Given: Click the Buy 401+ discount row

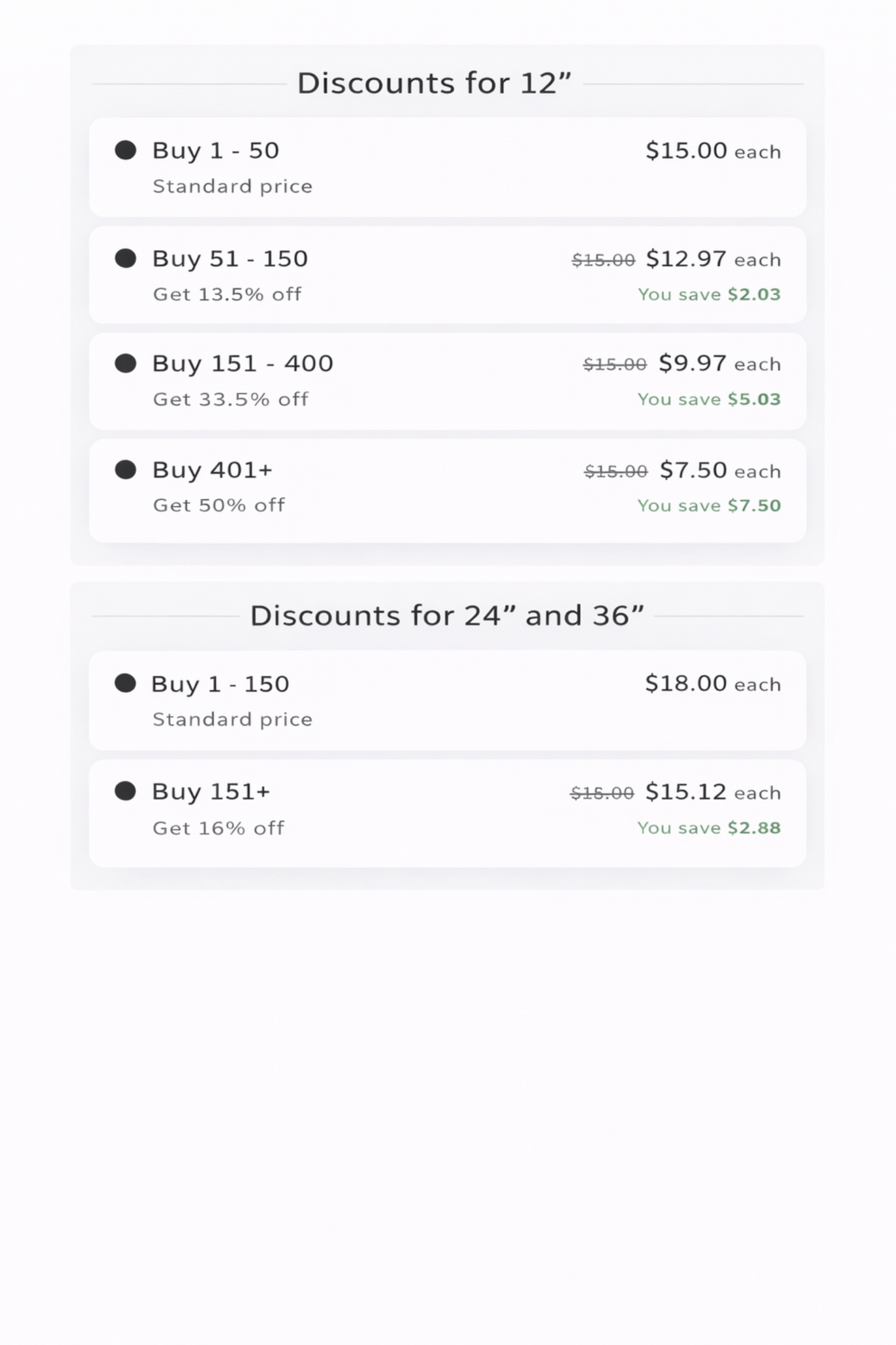Looking at the screenshot, I should click(448, 488).
